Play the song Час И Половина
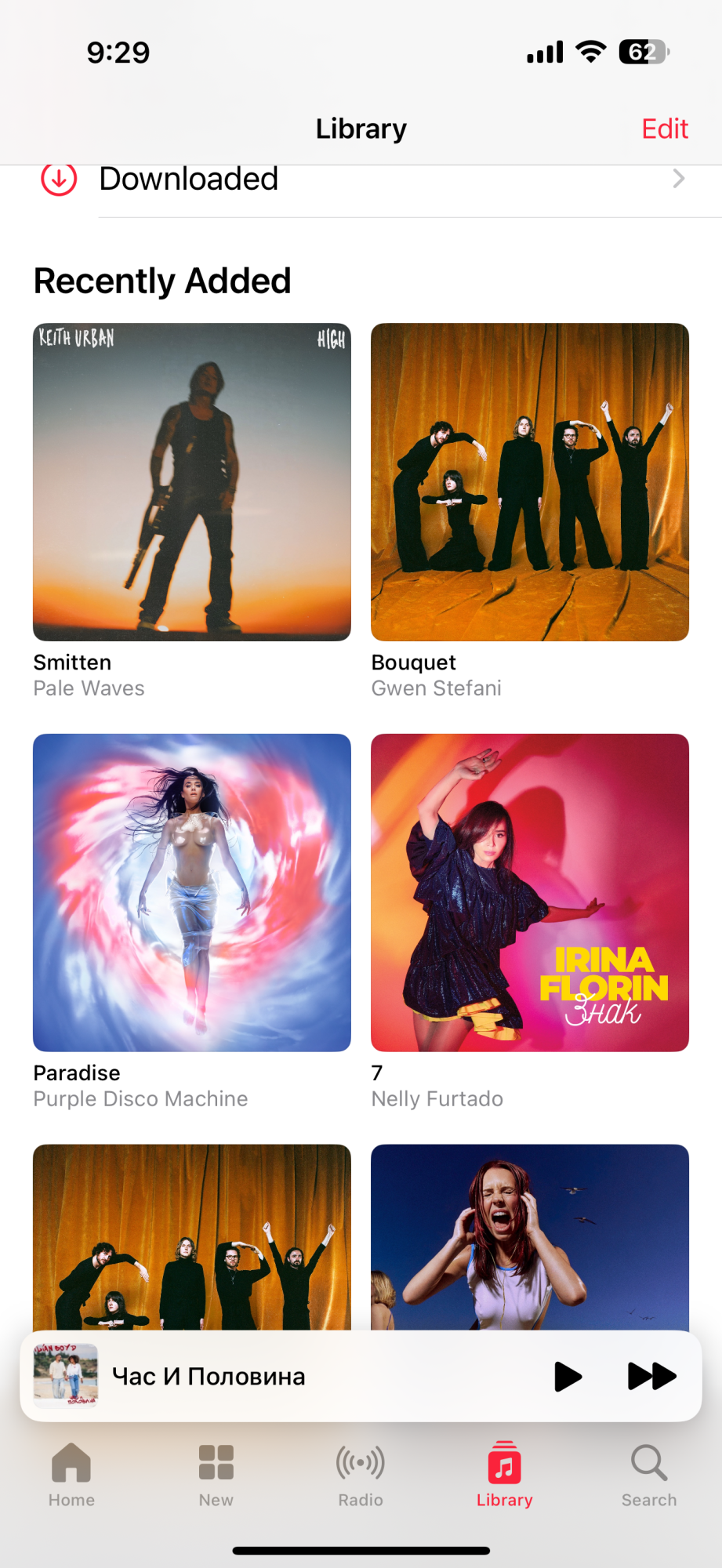Viewport: 722px width, 1568px height. pyautogui.click(x=568, y=1376)
